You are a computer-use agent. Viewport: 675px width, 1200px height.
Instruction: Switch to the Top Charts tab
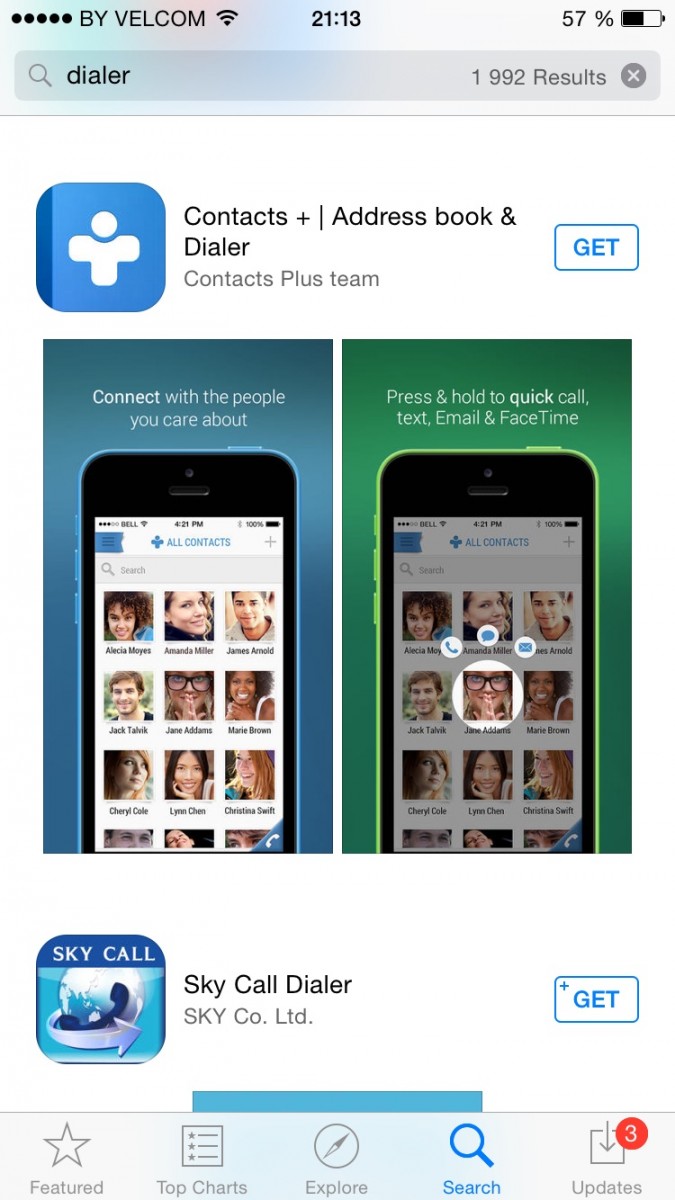pyautogui.click(x=202, y=1158)
